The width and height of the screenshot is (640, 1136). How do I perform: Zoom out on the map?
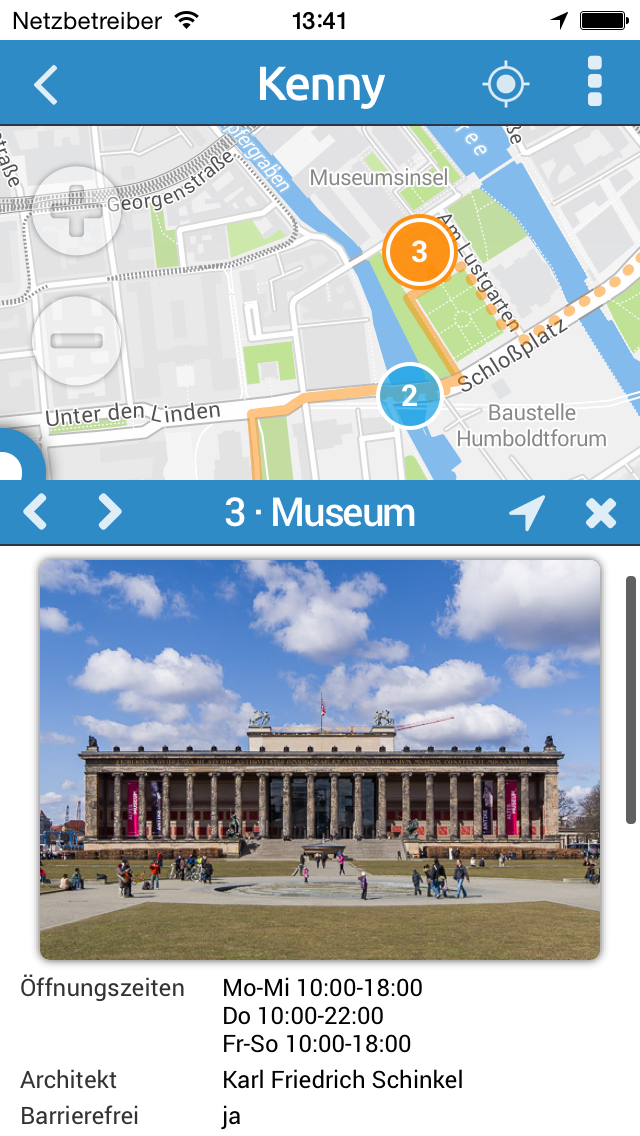[x=77, y=341]
